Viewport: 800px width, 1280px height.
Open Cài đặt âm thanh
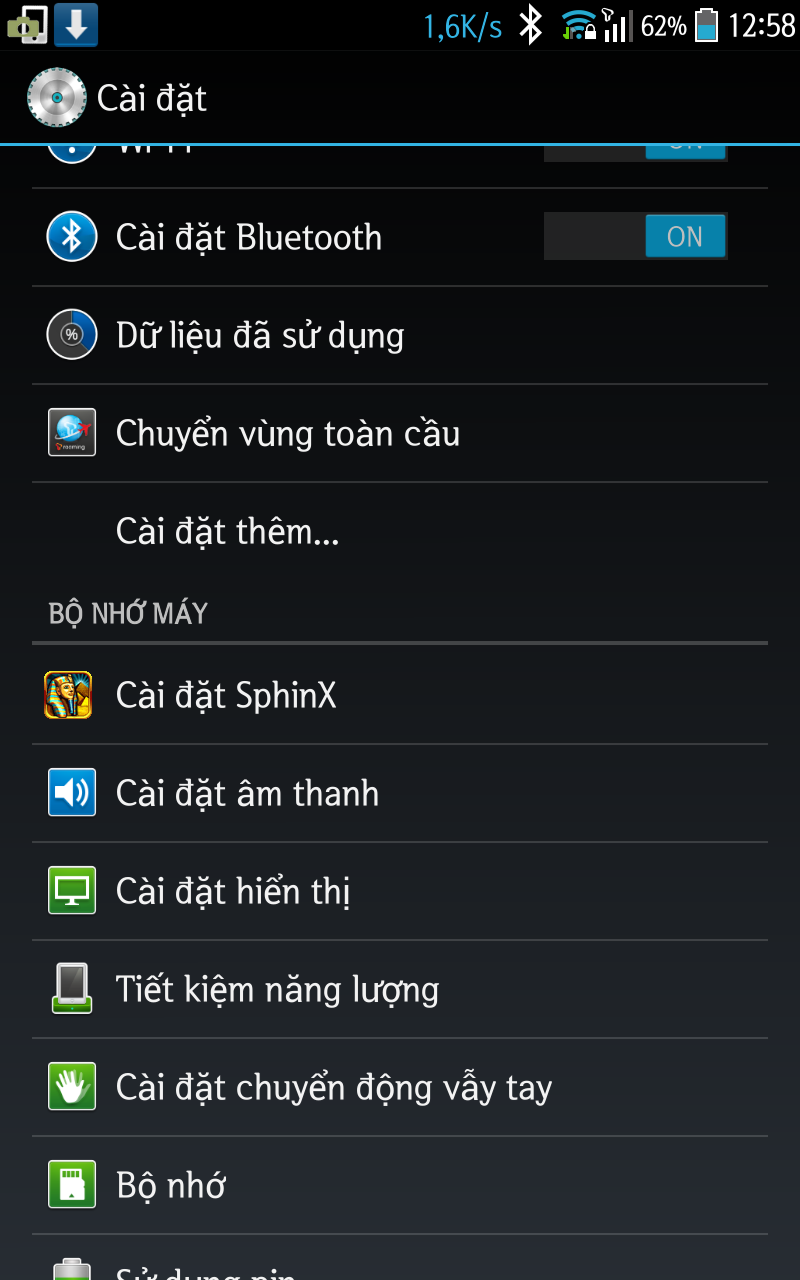click(400, 793)
